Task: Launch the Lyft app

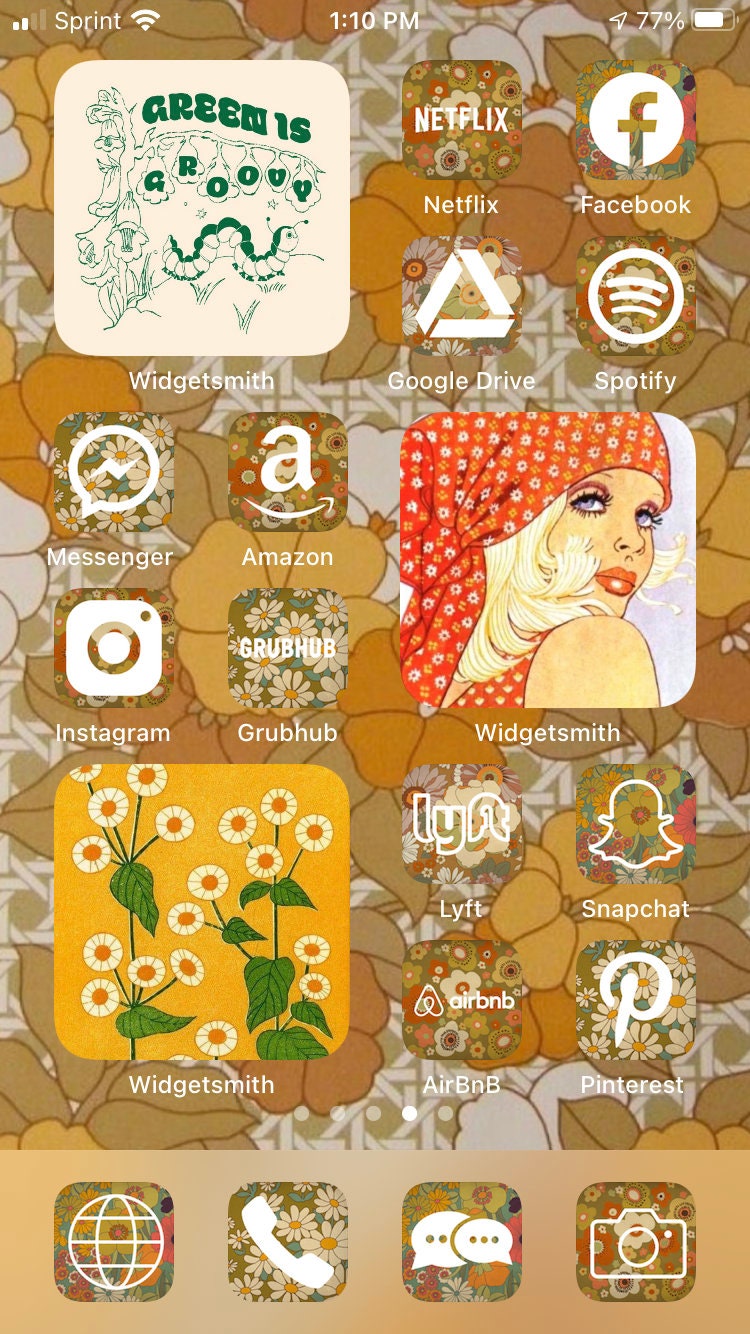Action: [461, 824]
